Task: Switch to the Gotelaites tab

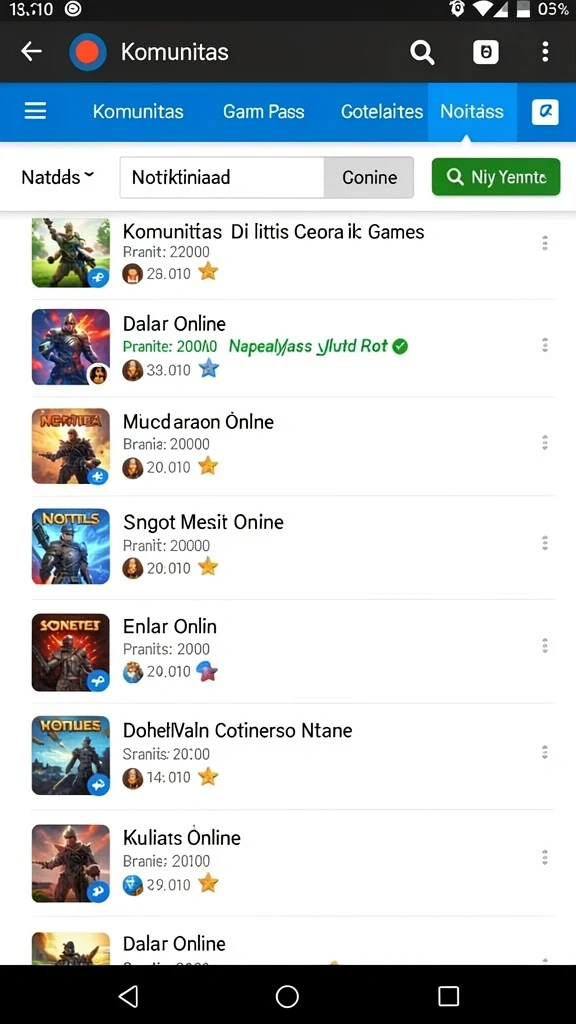Action: 382,112
